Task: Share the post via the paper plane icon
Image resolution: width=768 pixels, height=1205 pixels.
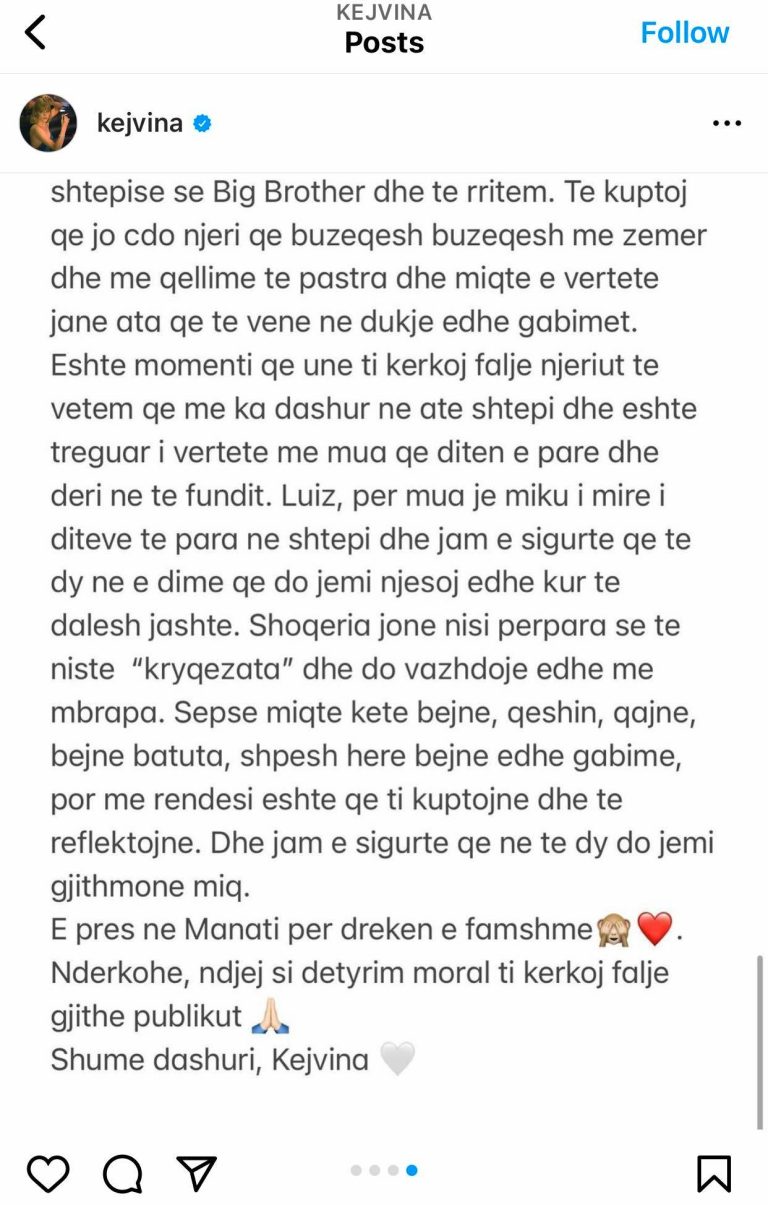Action: click(196, 1172)
